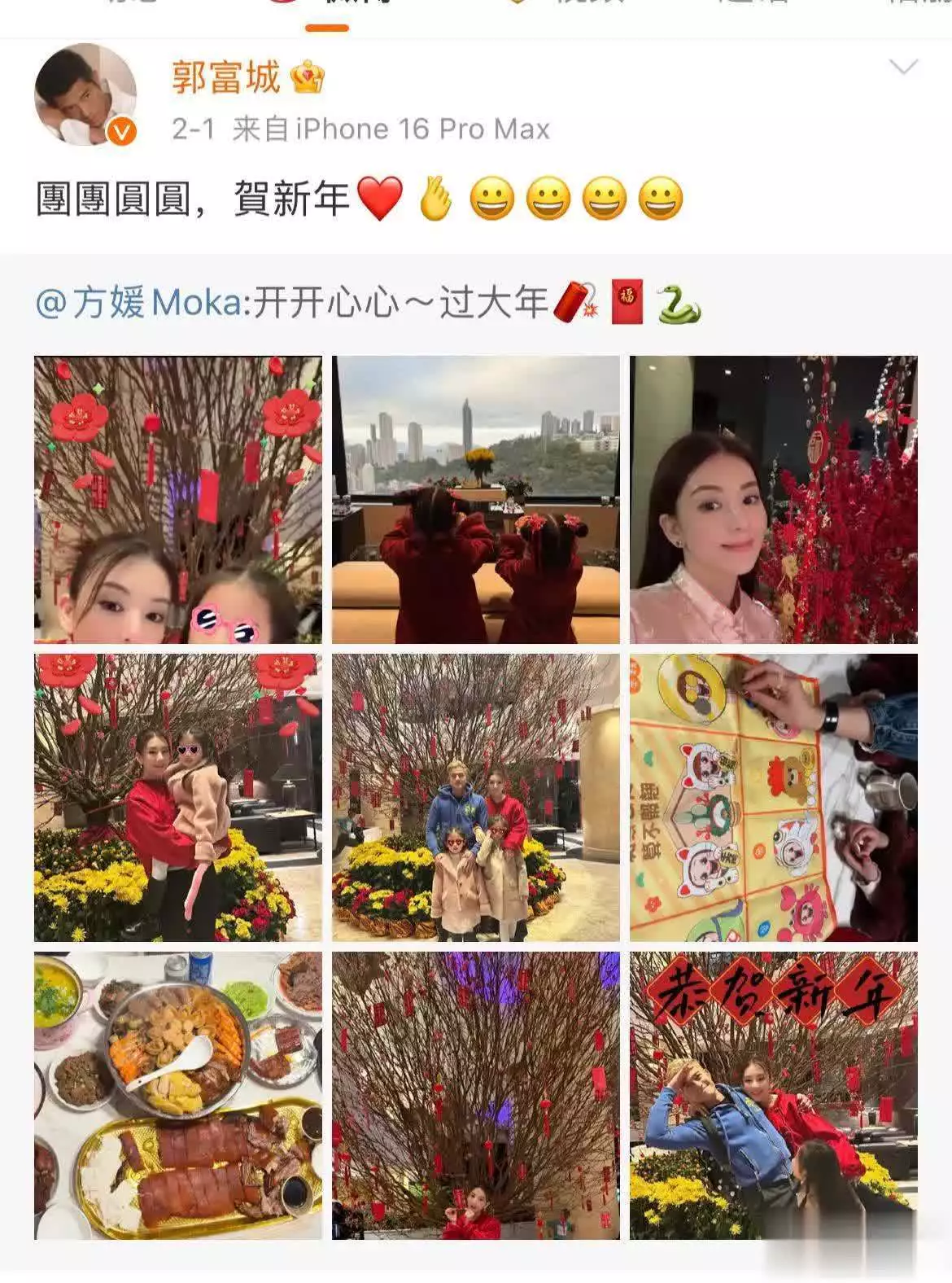Expand the post options chevron
The height and width of the screenshot is (1283, 952).
coord(903,67)
